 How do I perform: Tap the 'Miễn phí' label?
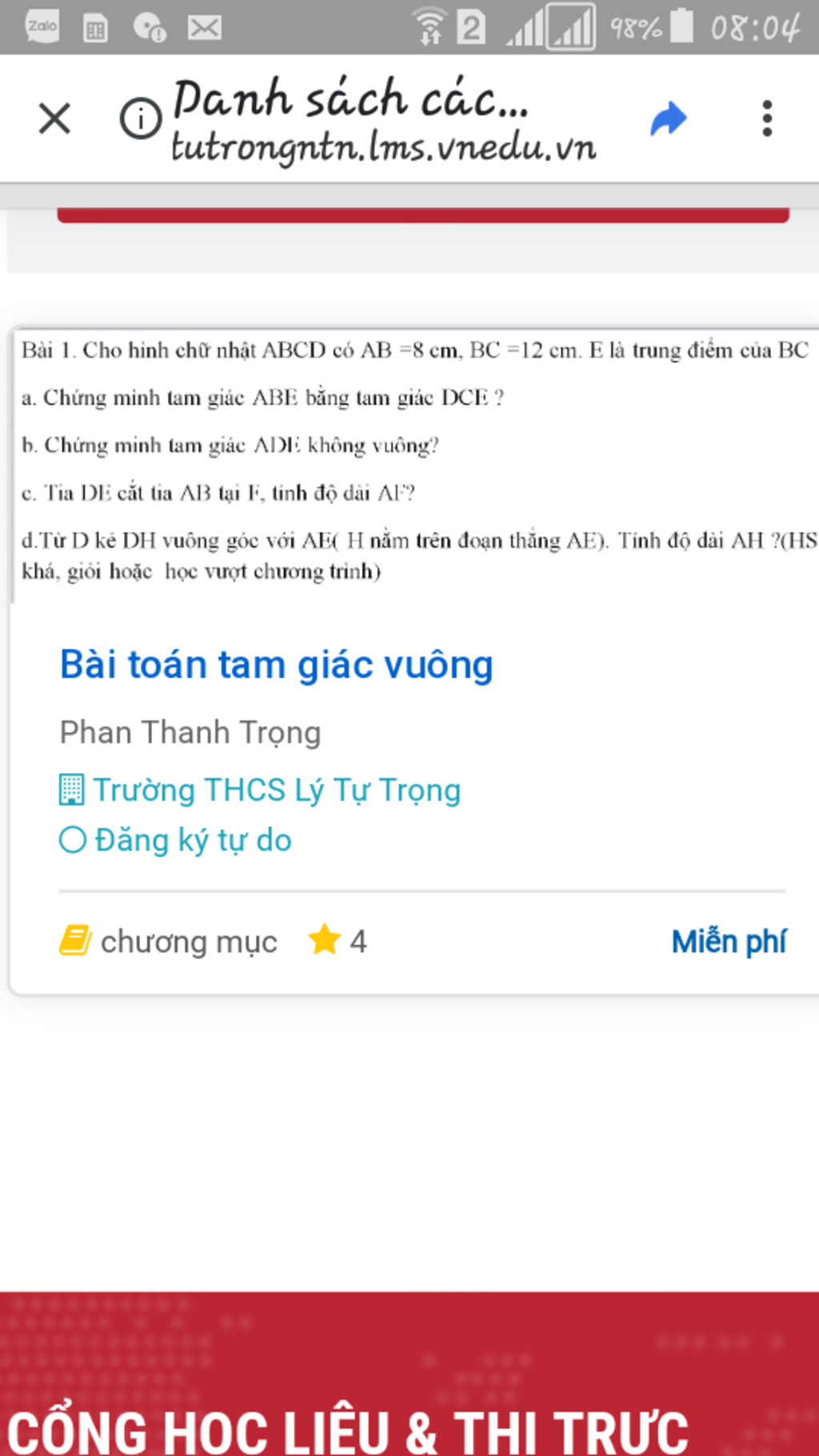click(x=729, y=942)
